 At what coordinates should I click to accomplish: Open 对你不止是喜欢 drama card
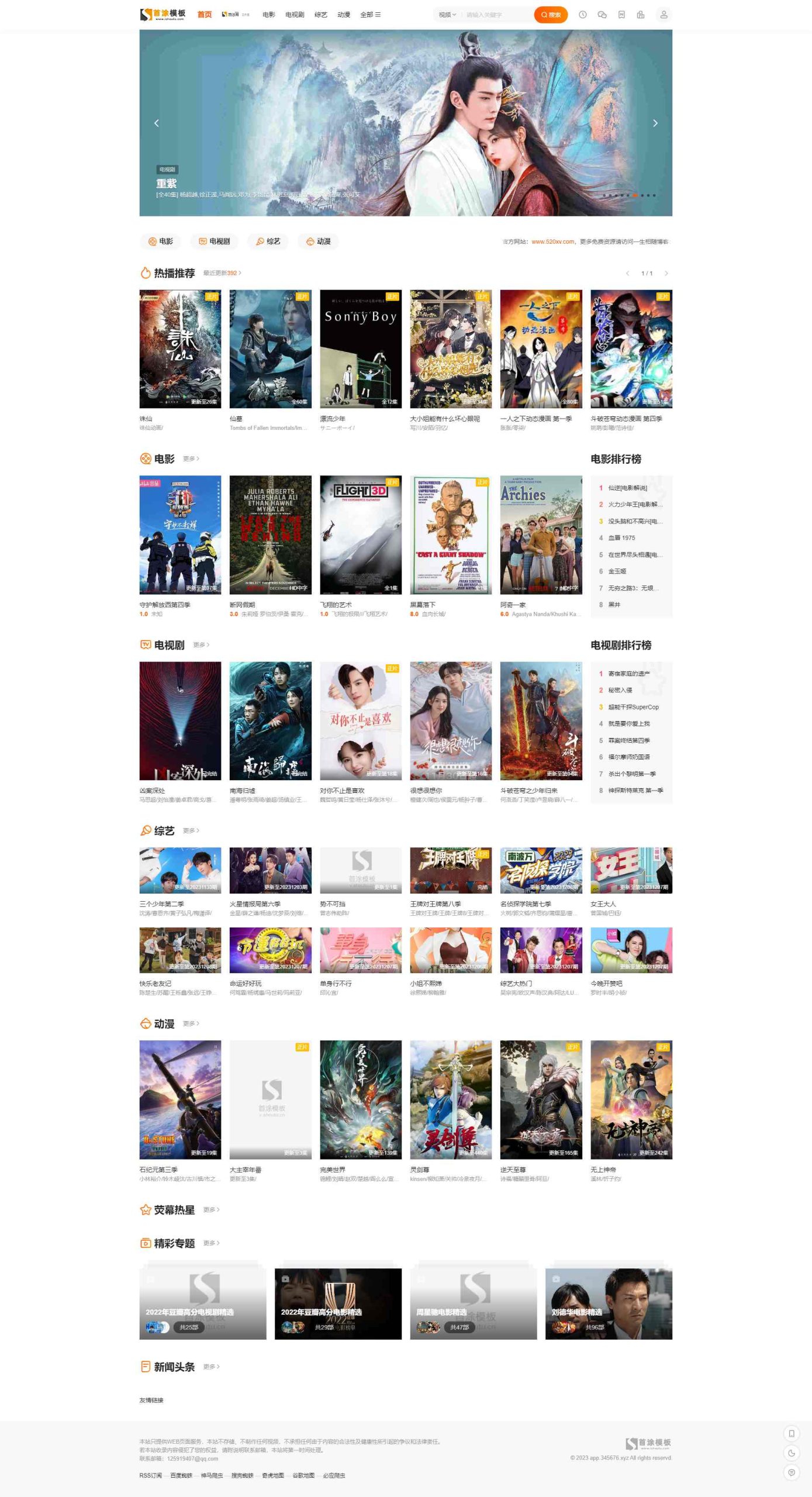tap(361, 720)
